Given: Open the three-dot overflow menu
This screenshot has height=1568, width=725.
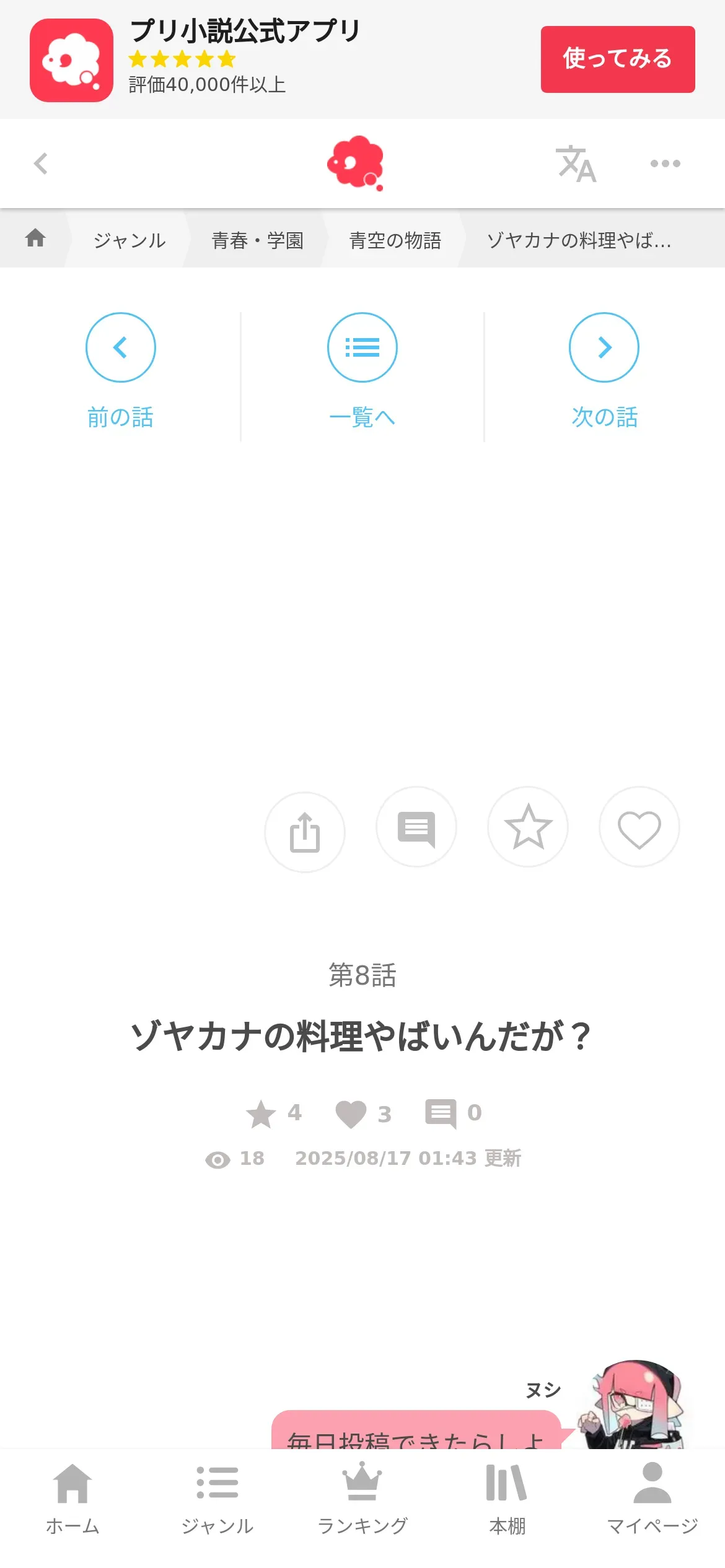Looking at the screenshot, I should pos(665,163).
